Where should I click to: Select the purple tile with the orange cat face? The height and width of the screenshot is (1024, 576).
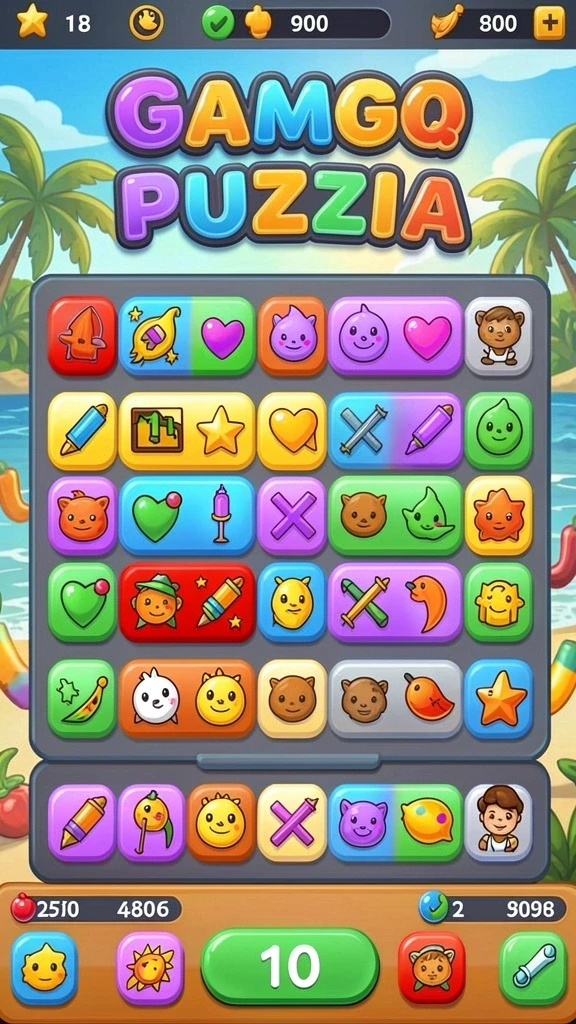(x=82, y=516)
